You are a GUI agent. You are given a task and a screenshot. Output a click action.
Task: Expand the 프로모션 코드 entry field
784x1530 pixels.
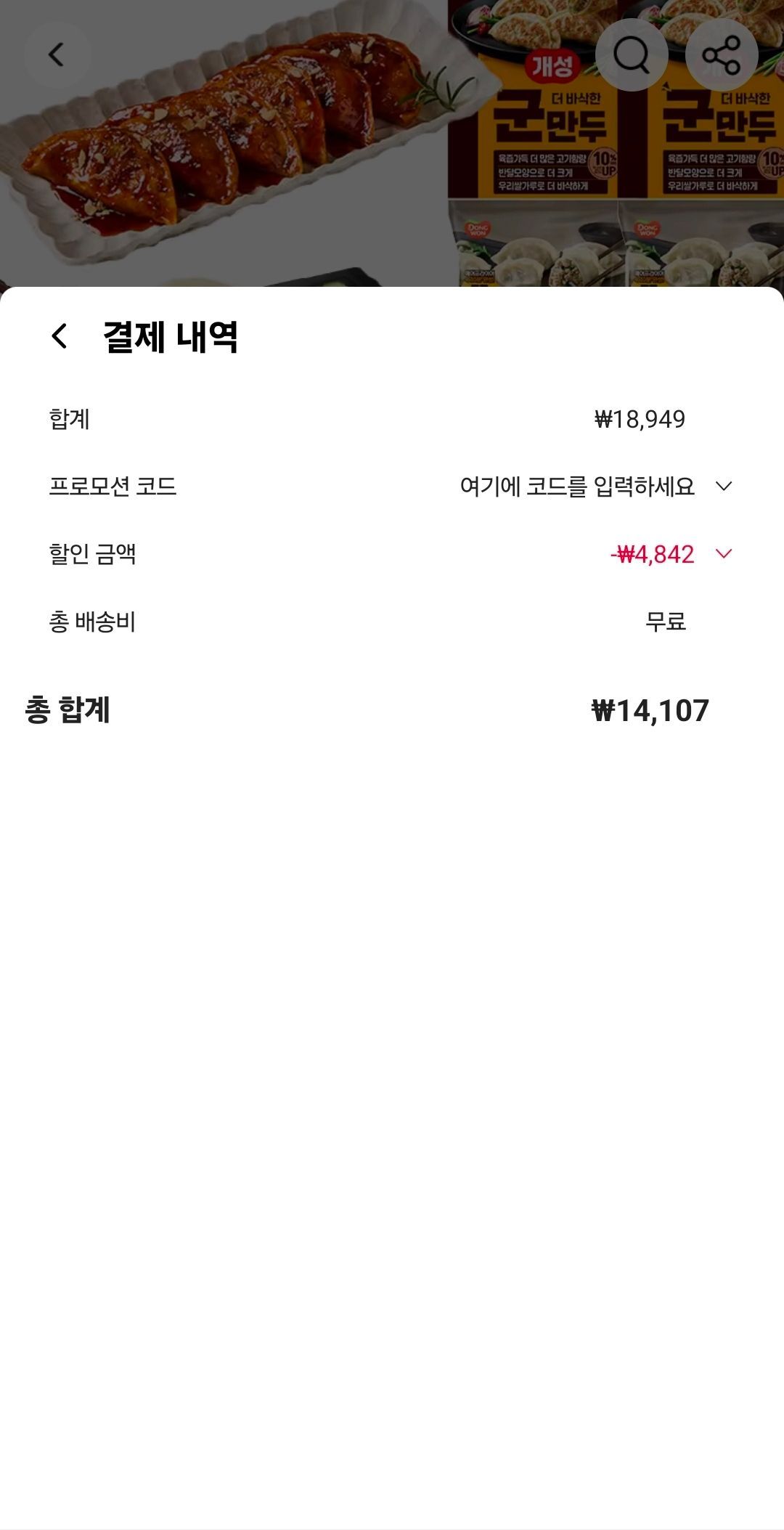click(x=723, y=486)
